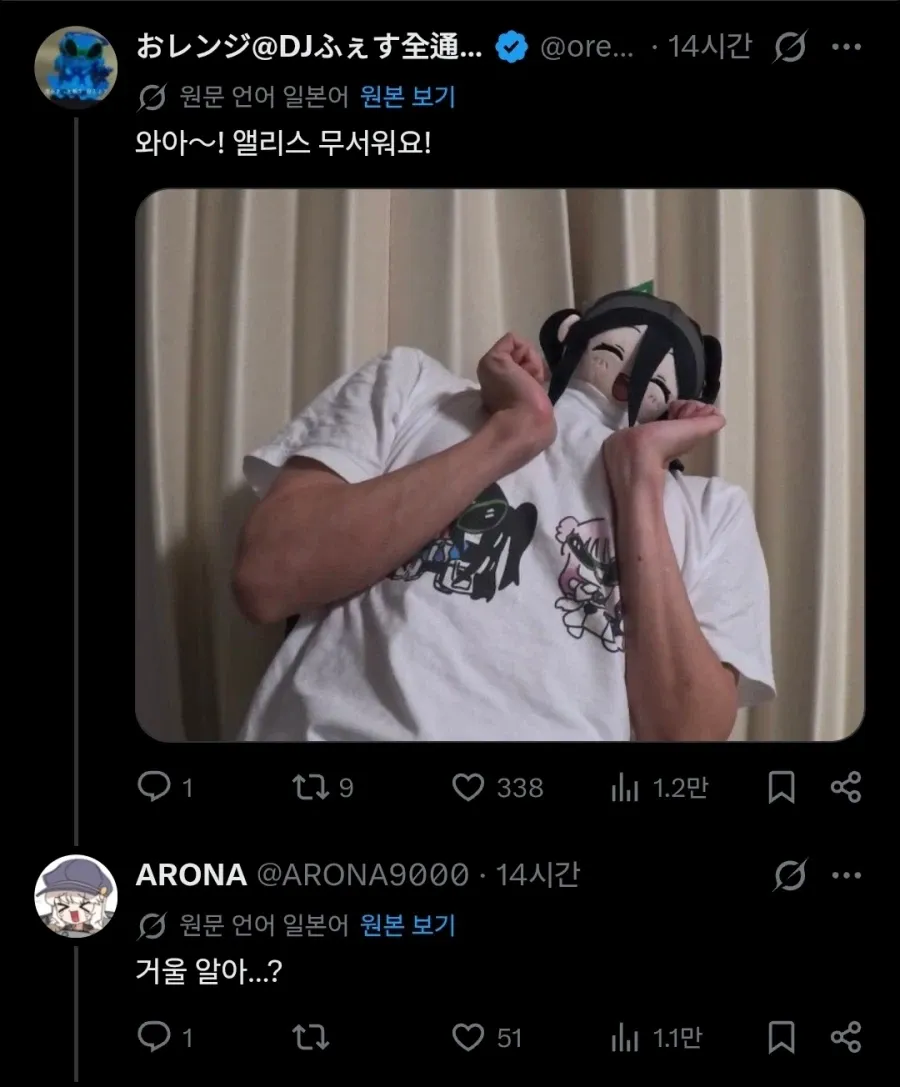900x1087 pixels.
Task: Open the おレンジ profile avatar
Action: click(x=76, y=67)
